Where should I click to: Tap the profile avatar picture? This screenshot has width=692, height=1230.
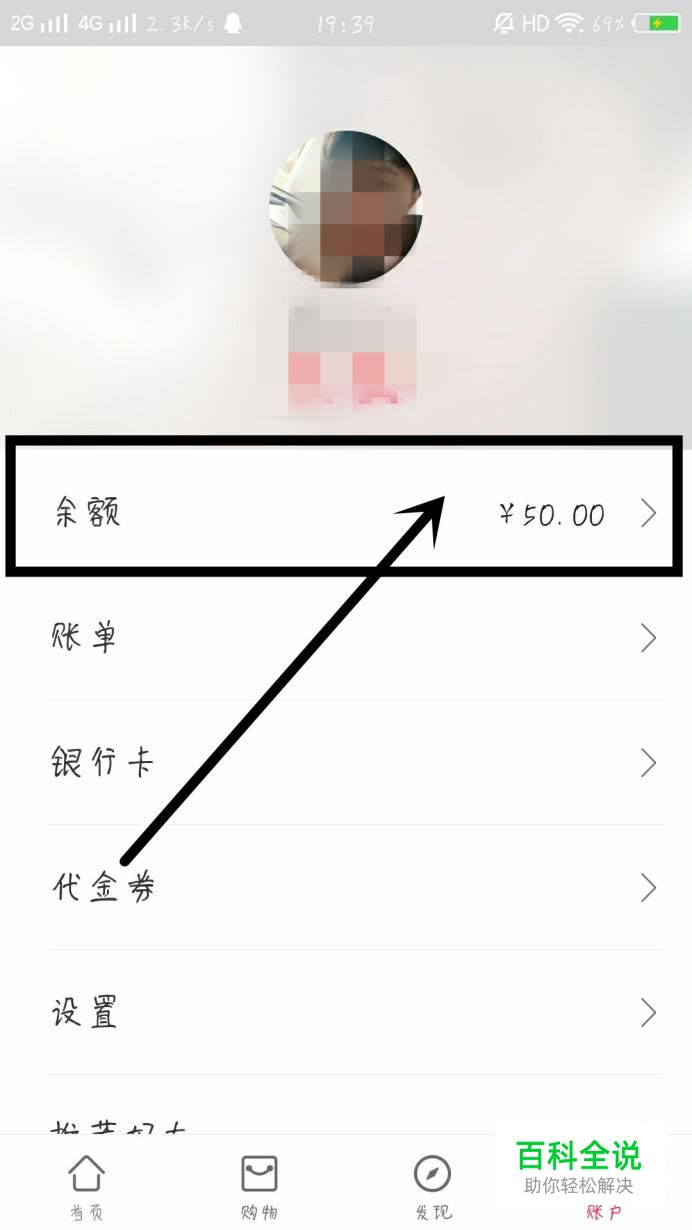pyautogui.click(x=345, y=208)
